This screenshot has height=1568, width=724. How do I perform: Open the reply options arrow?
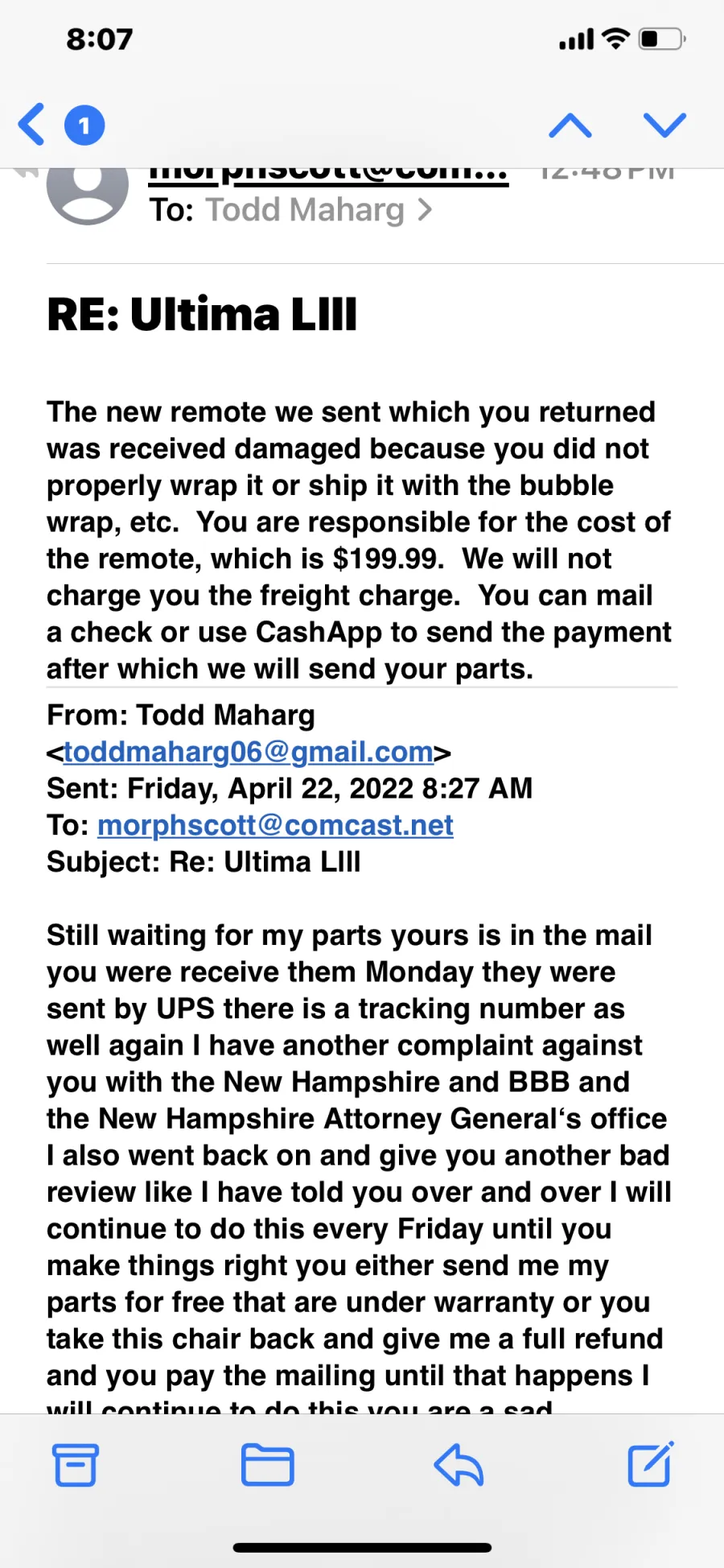[x=459, y=1464]
